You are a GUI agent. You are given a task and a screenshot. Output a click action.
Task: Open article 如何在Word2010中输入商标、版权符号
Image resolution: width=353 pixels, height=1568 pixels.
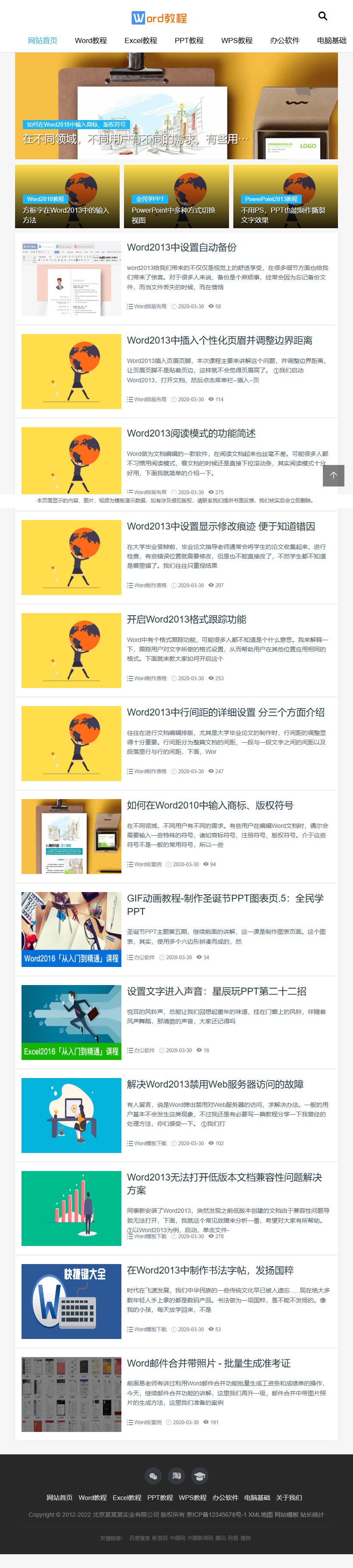210,805
